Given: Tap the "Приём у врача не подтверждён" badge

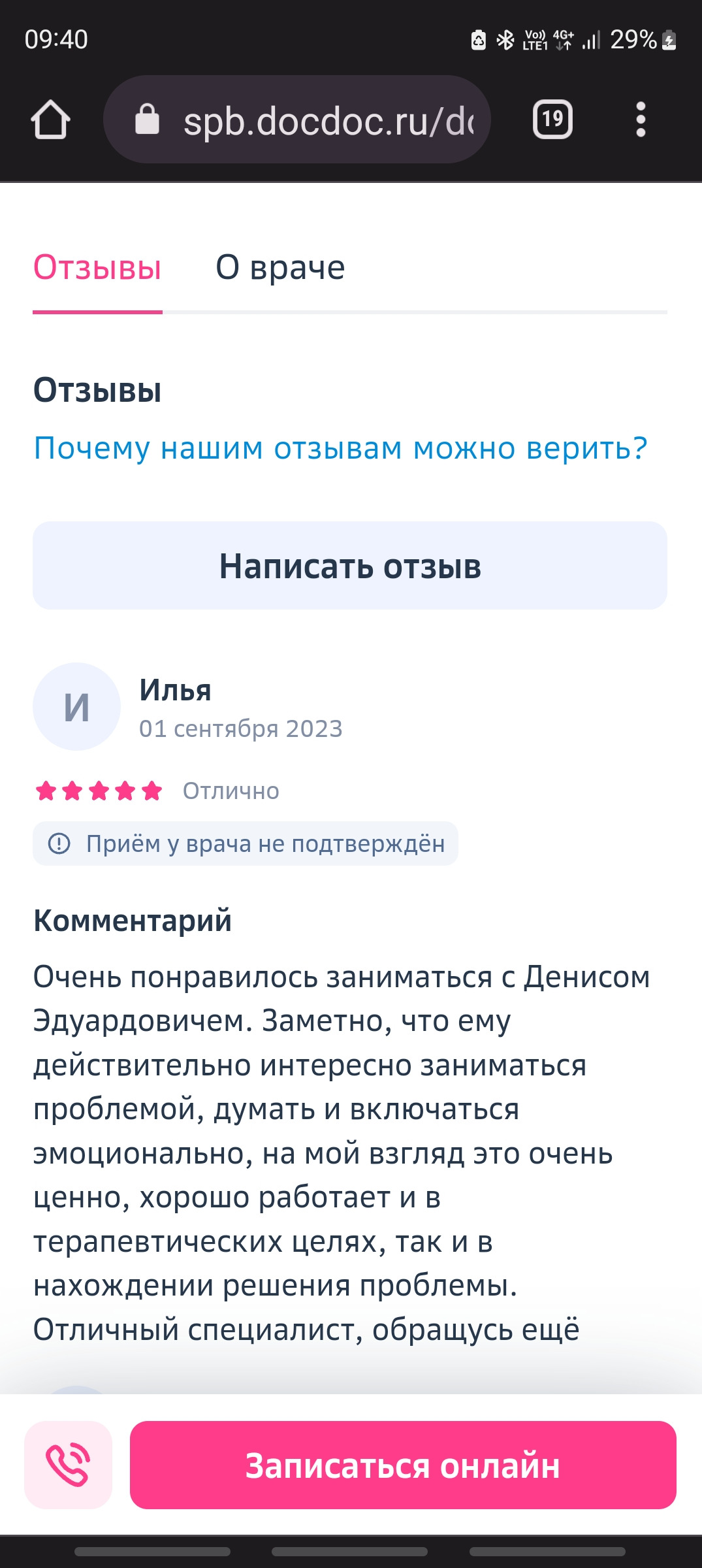Looking at the screenshot, I should tap(246, 843).
